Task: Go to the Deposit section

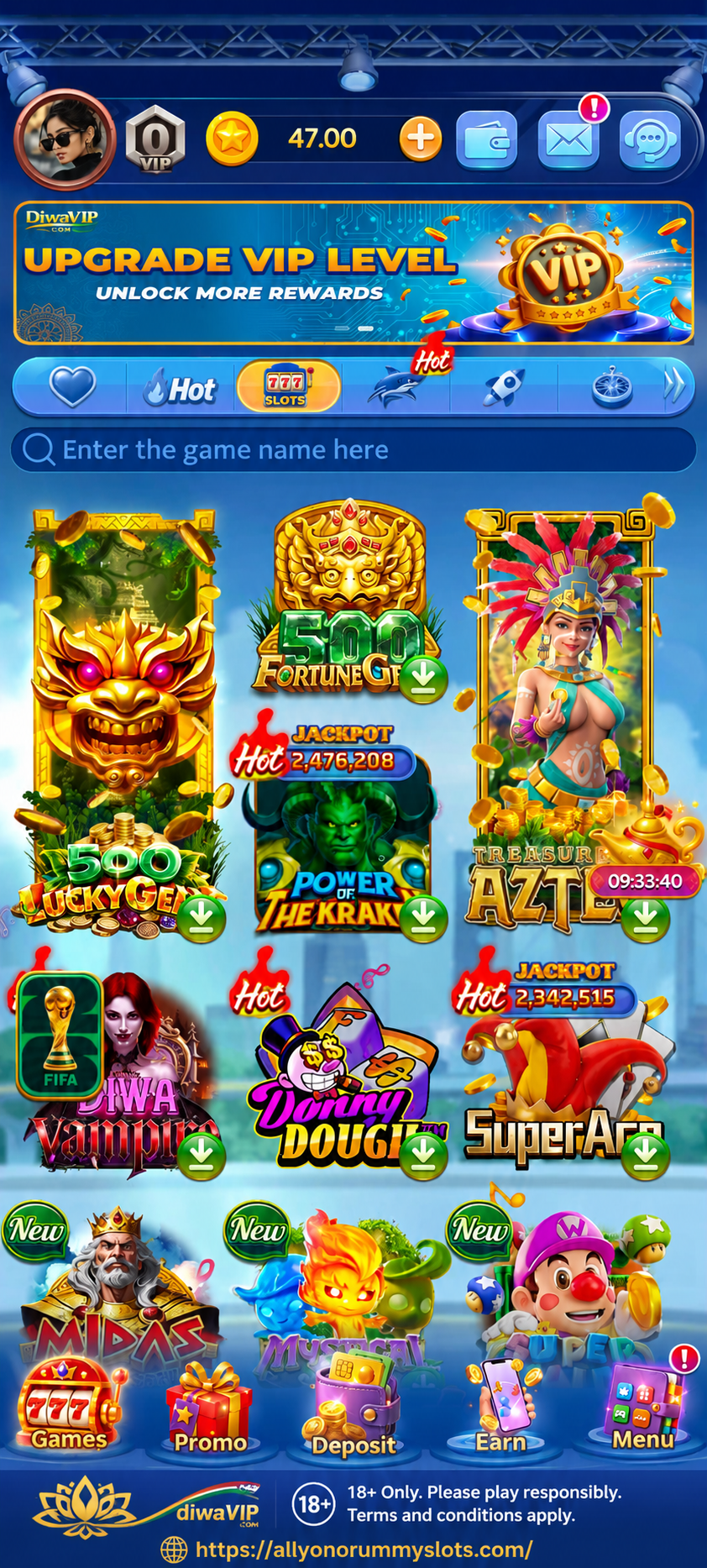Action: click(x=353, y=1407)
